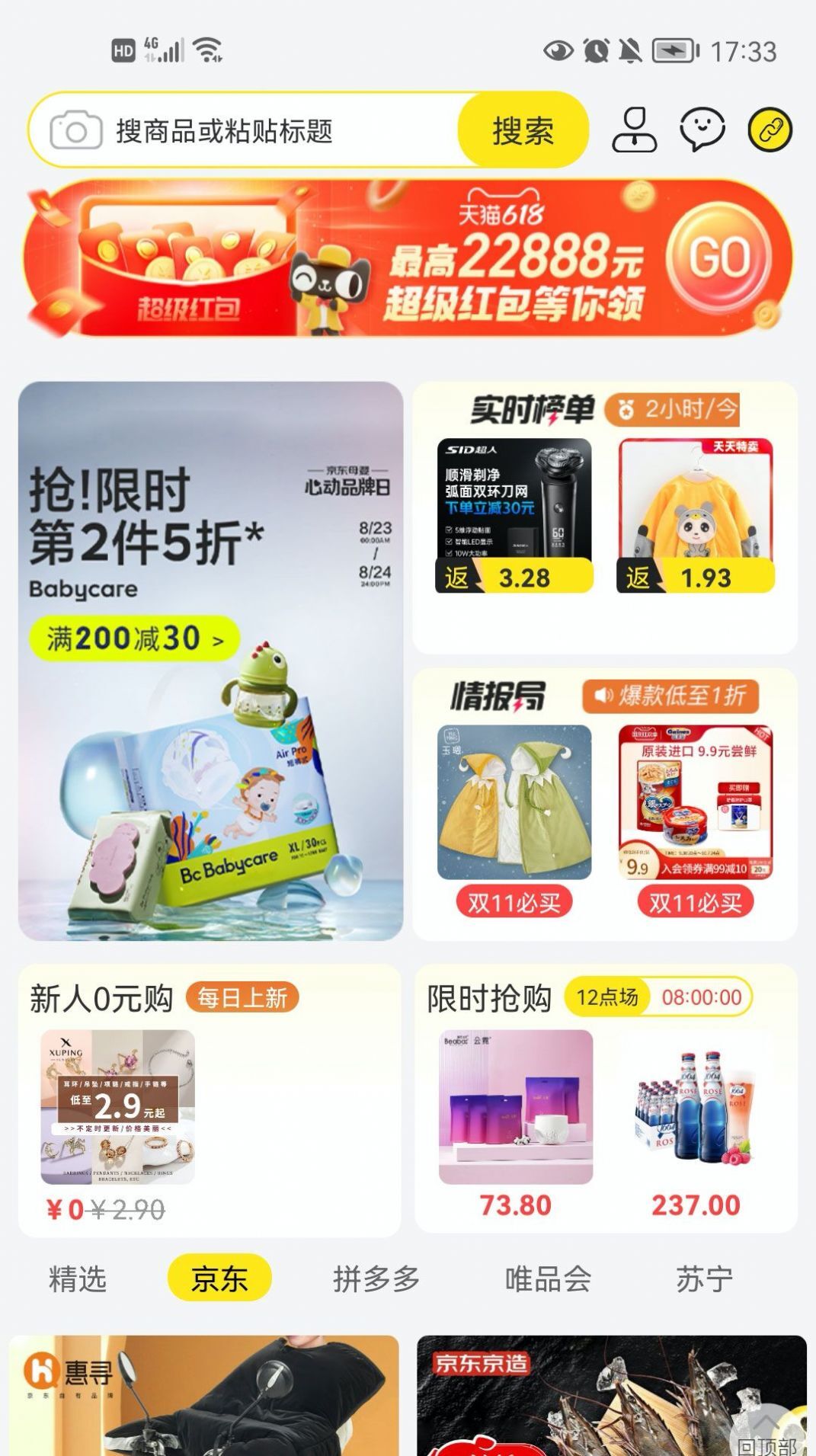Open camera image search in the search bar
This screenshot has height=1456, width=816.
click(x=75, y=131)
